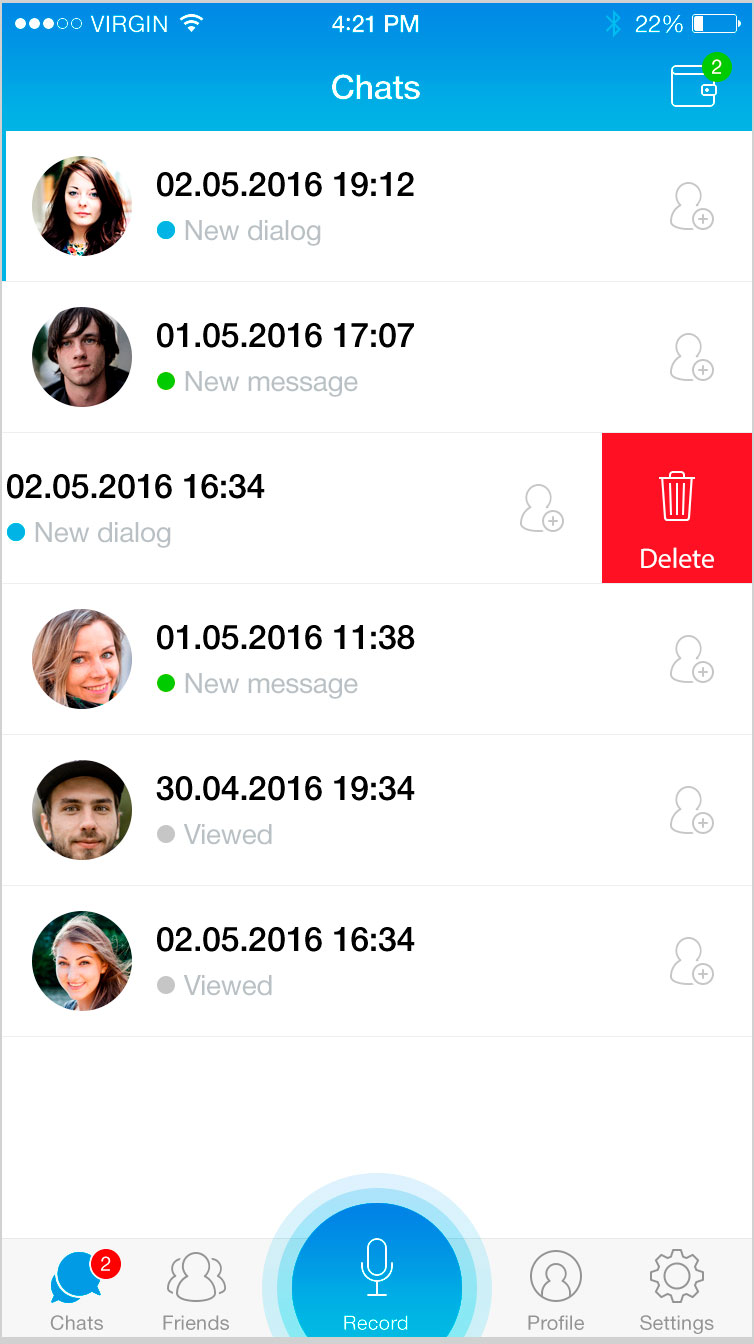Open the wallet icon with badge 2
This screenshot has width=754, height=1344.
tap(695, 84)
